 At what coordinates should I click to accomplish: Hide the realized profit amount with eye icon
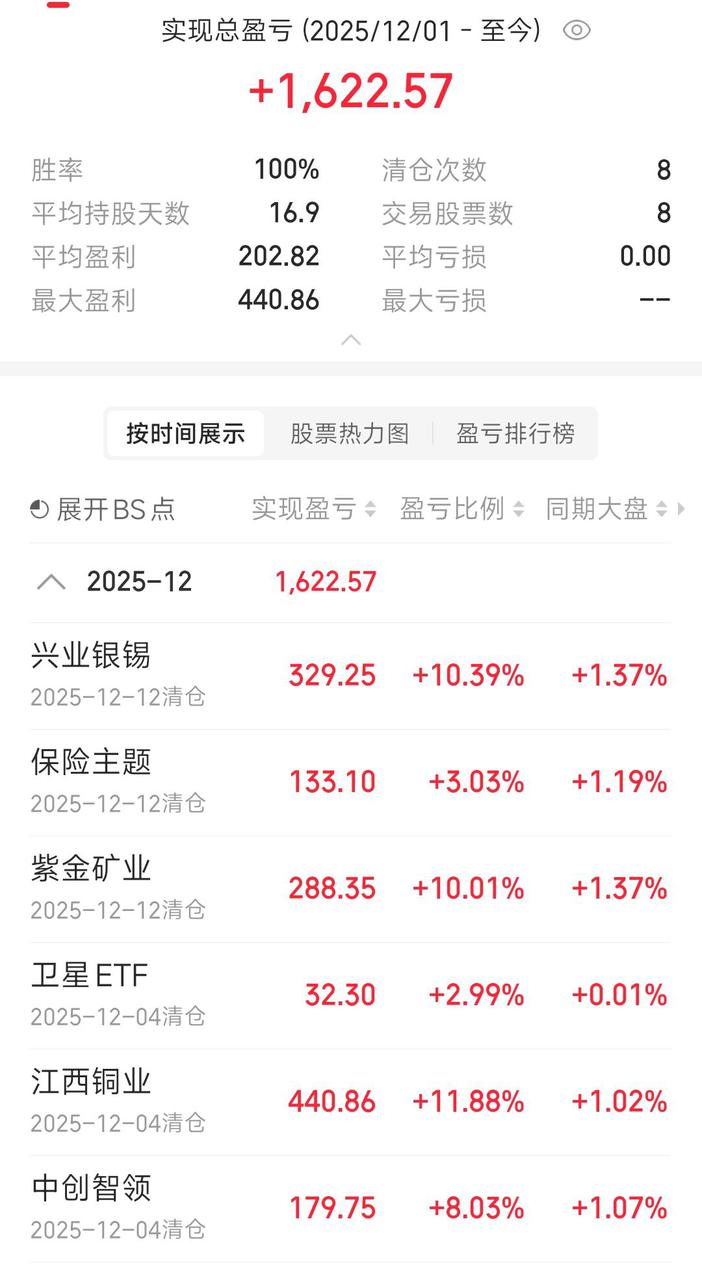(577, 31)
